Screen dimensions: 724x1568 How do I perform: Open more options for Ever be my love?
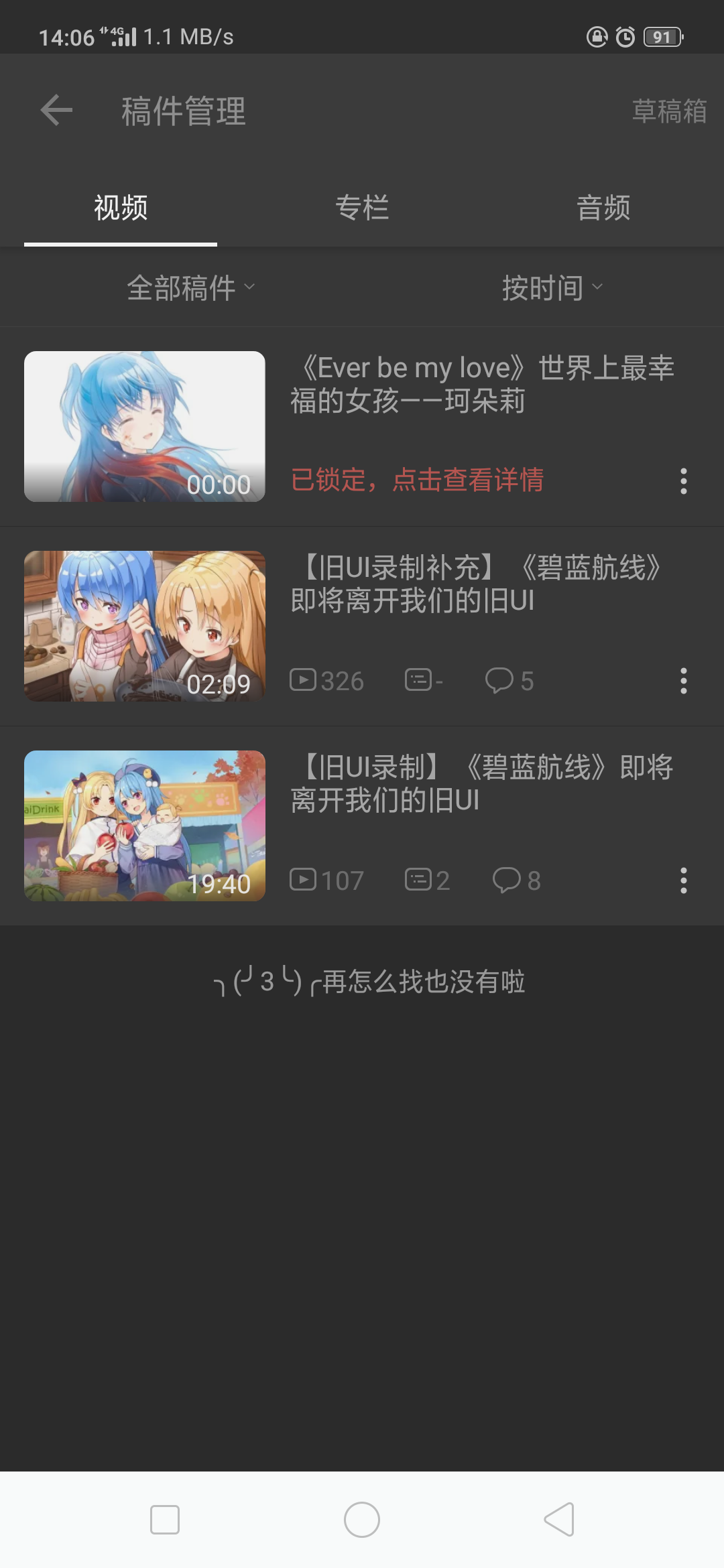683,481
